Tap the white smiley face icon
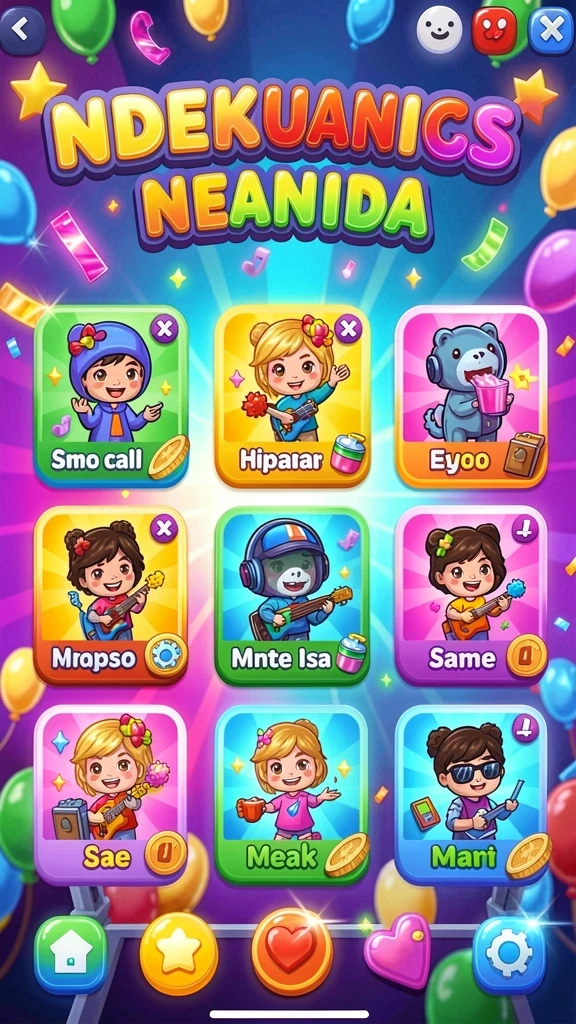Screen dimensions: 576x1024 coord(440,29)
